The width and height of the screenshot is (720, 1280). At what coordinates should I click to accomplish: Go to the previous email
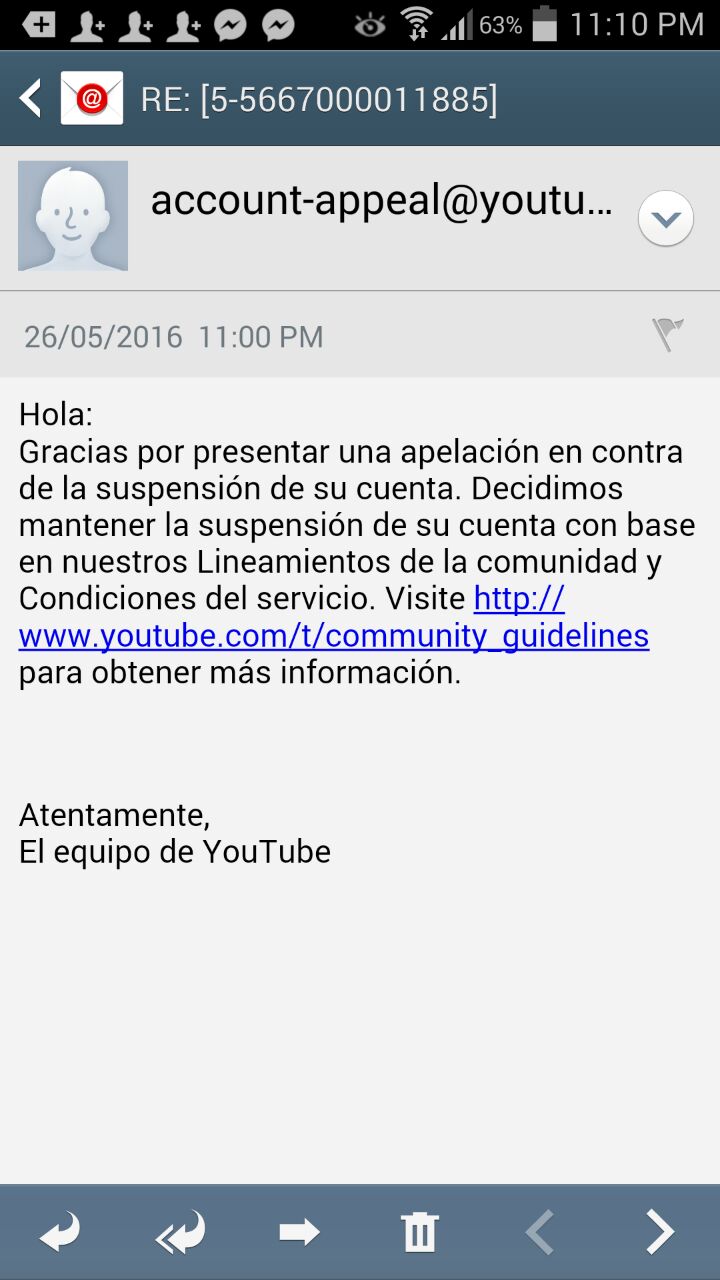click(540, 1232)
